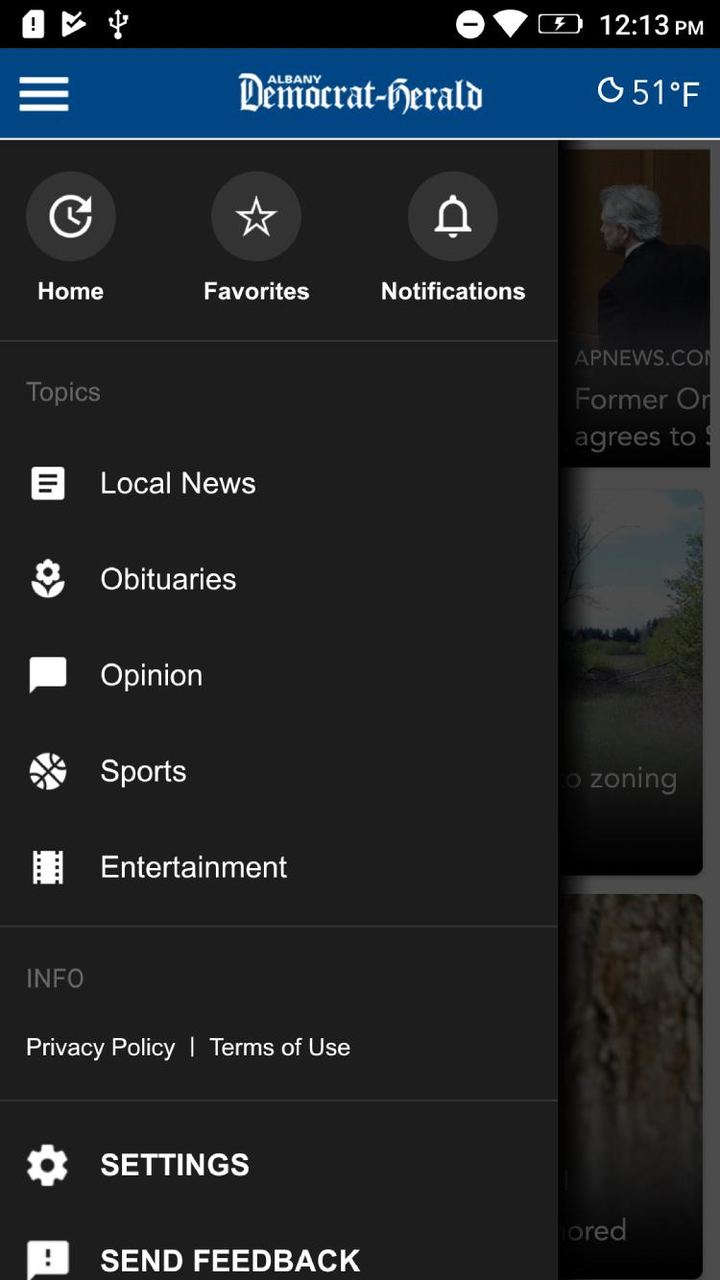Select the Sports basketball icon

point(47,770)
